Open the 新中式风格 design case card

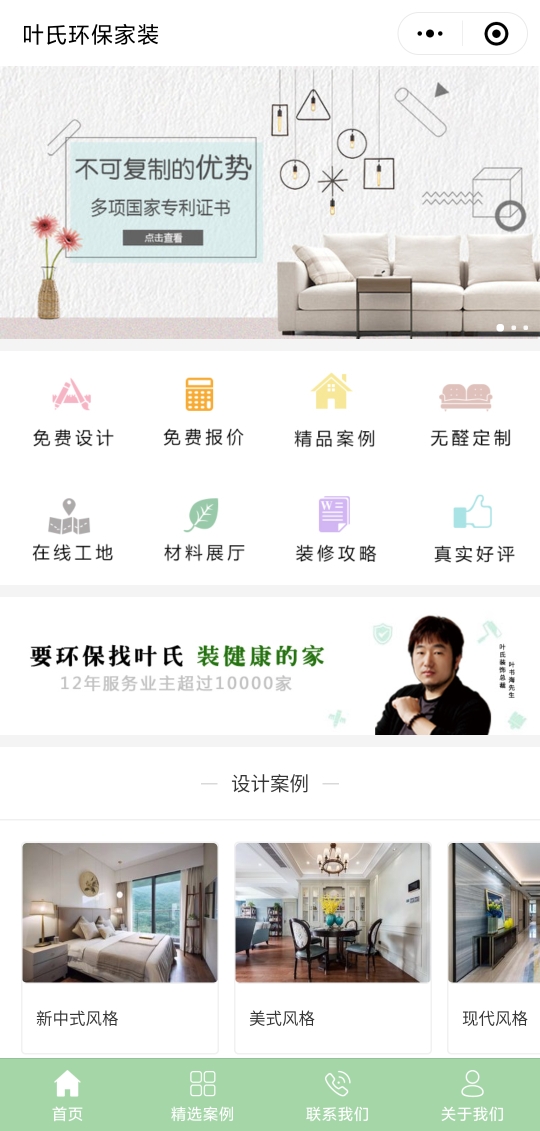coord(120,948)
